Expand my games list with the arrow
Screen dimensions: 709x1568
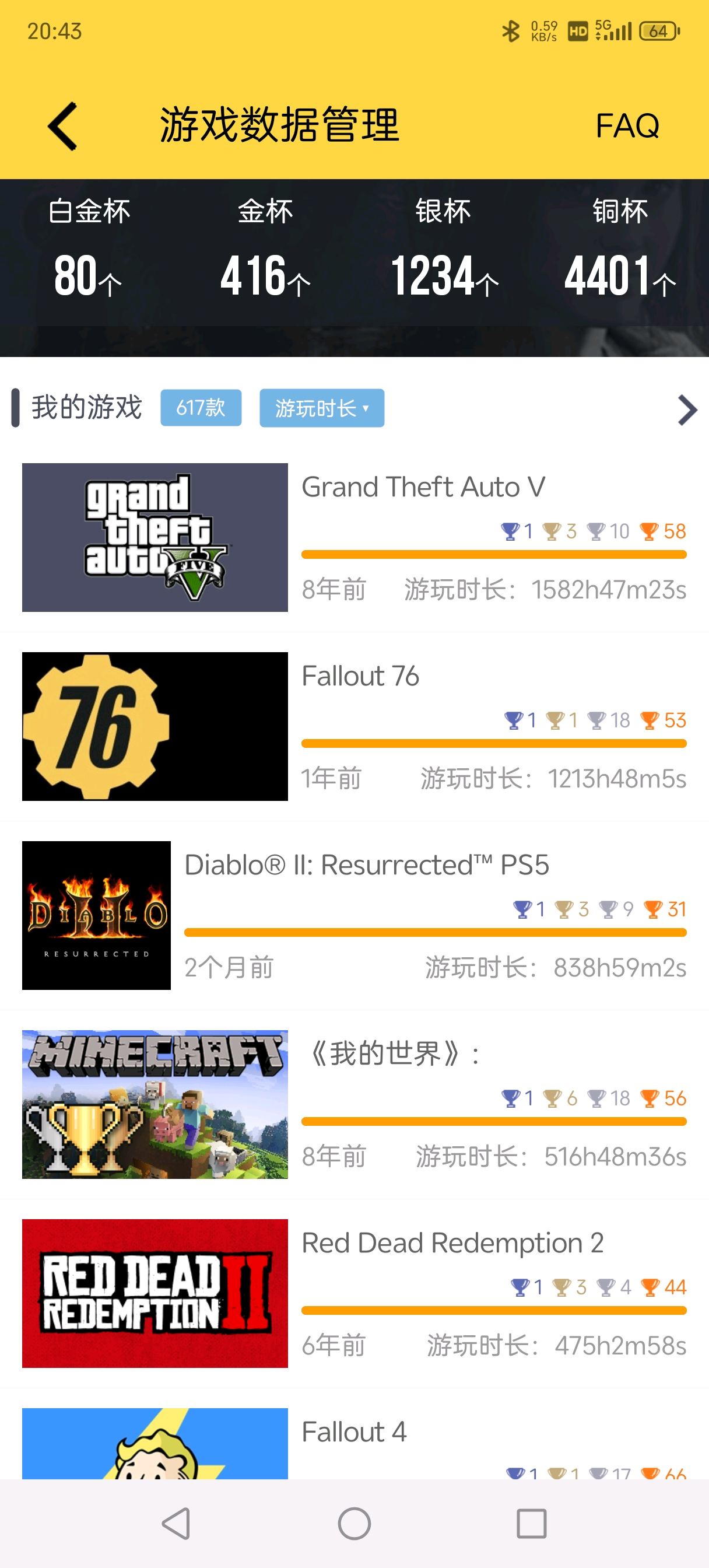(x=687, y=409)
